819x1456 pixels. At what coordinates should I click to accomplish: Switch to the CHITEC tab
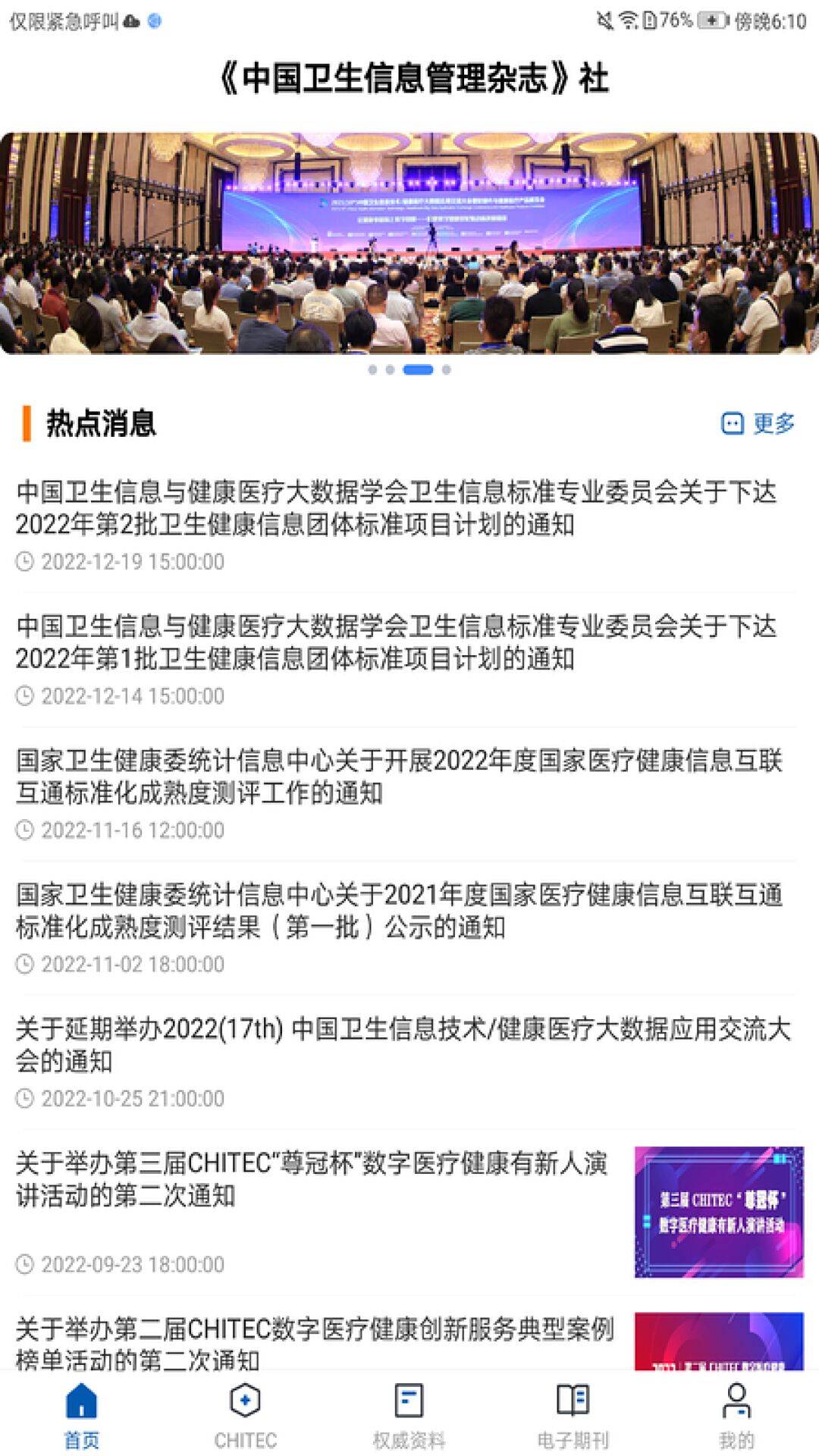click(x=245, y=1415)
